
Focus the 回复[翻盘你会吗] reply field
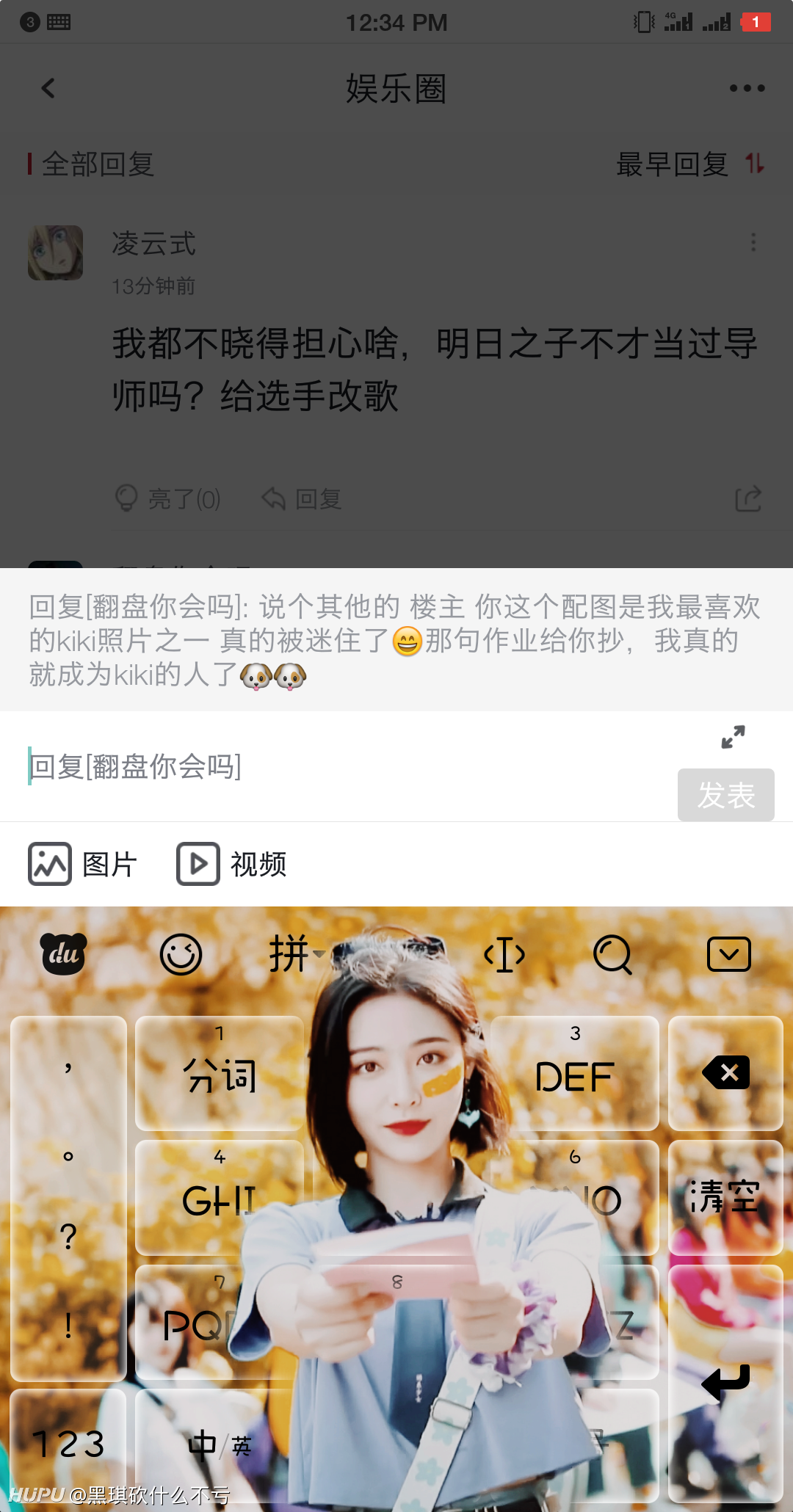tap(345, 766)
